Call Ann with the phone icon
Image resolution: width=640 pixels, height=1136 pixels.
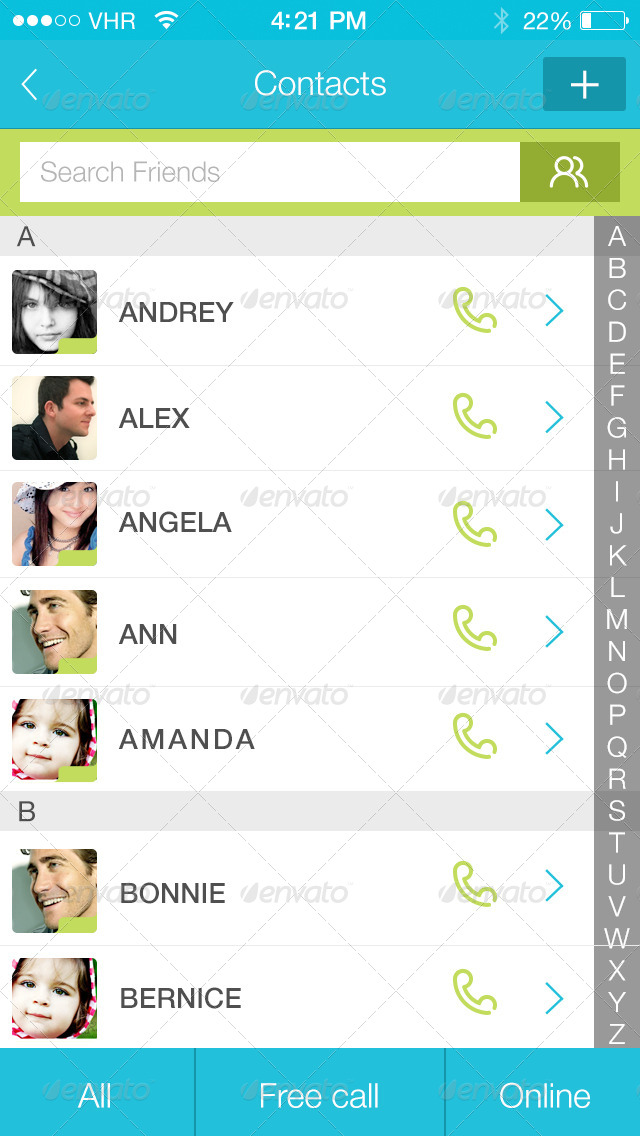474,630
